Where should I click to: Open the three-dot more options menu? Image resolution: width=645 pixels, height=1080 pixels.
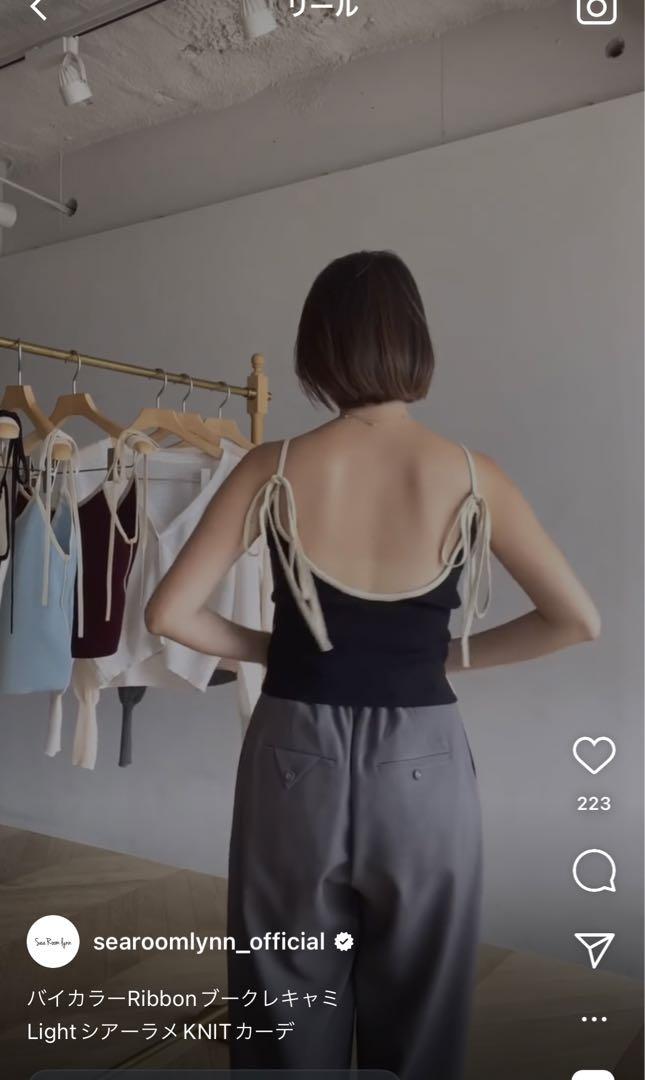click(594, 1019)
